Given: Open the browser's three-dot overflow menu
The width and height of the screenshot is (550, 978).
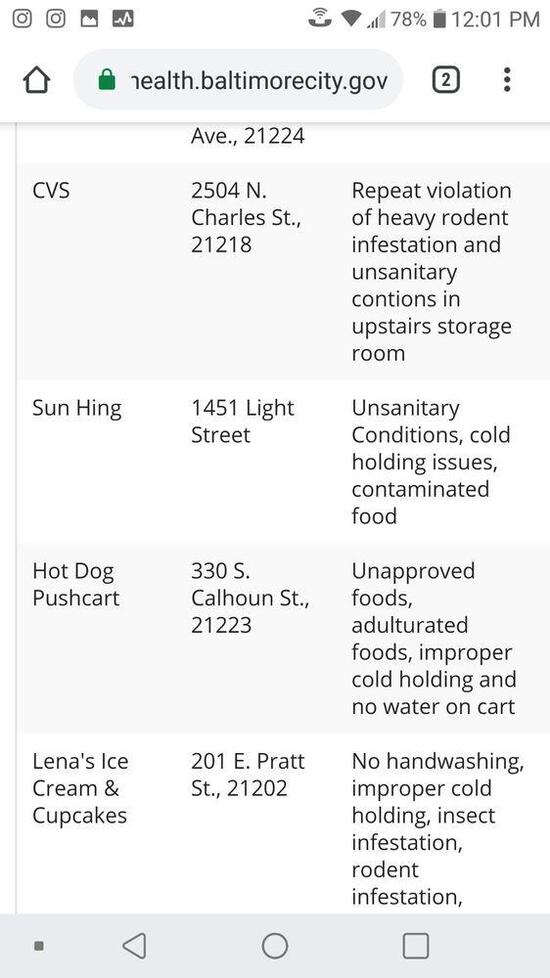Looking at the screenshot, I should tap(507, 80).
